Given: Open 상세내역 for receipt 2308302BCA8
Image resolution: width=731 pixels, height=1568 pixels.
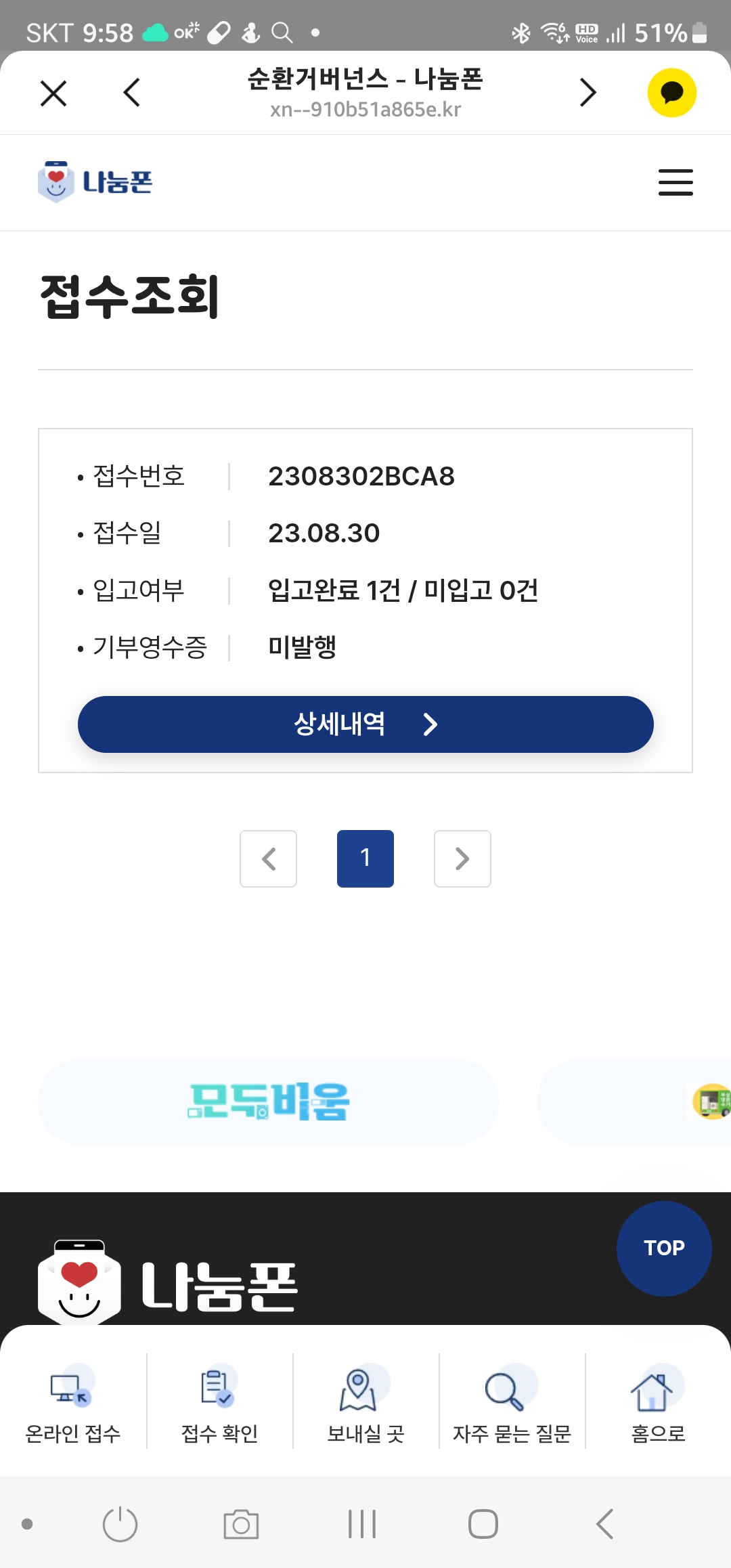Looking at the screenshot, I should [x=365, y=724].
